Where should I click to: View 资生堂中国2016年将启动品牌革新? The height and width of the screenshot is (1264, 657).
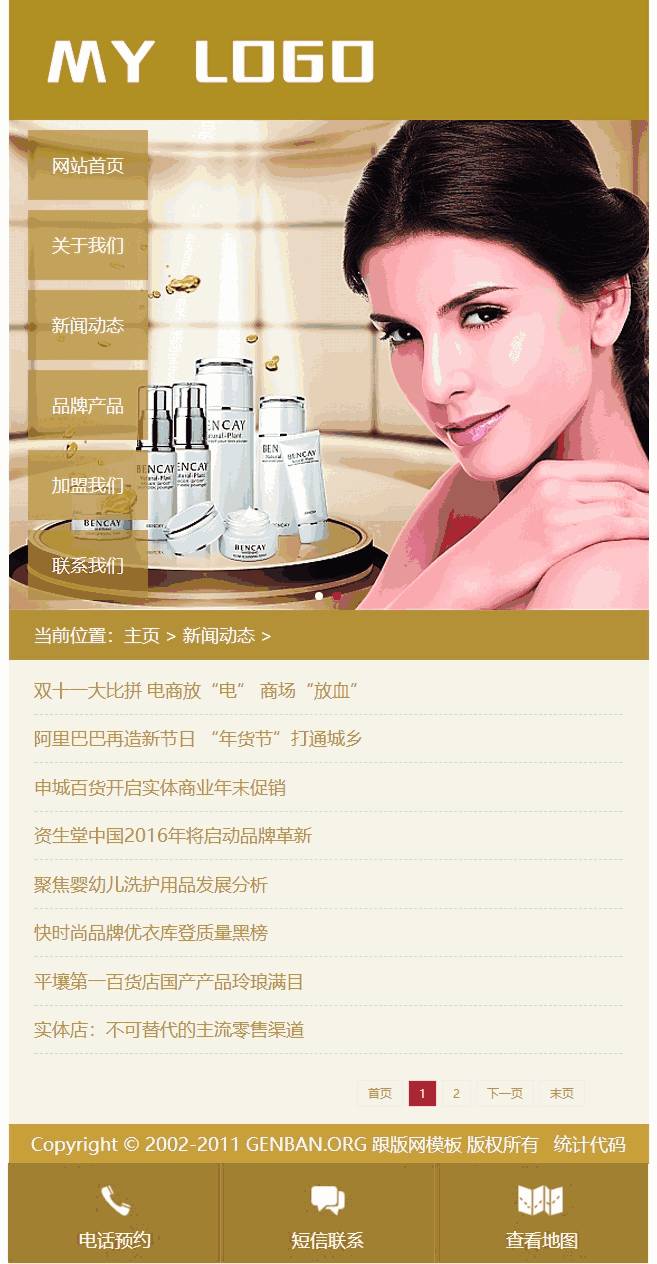pos(173,836)
